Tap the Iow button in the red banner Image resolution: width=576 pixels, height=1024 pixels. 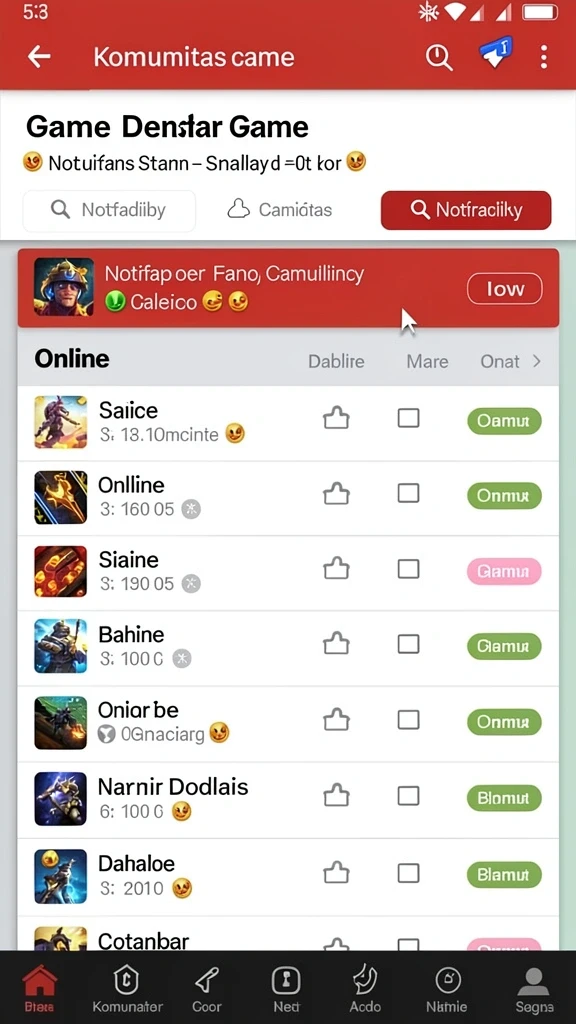(505, 289)
